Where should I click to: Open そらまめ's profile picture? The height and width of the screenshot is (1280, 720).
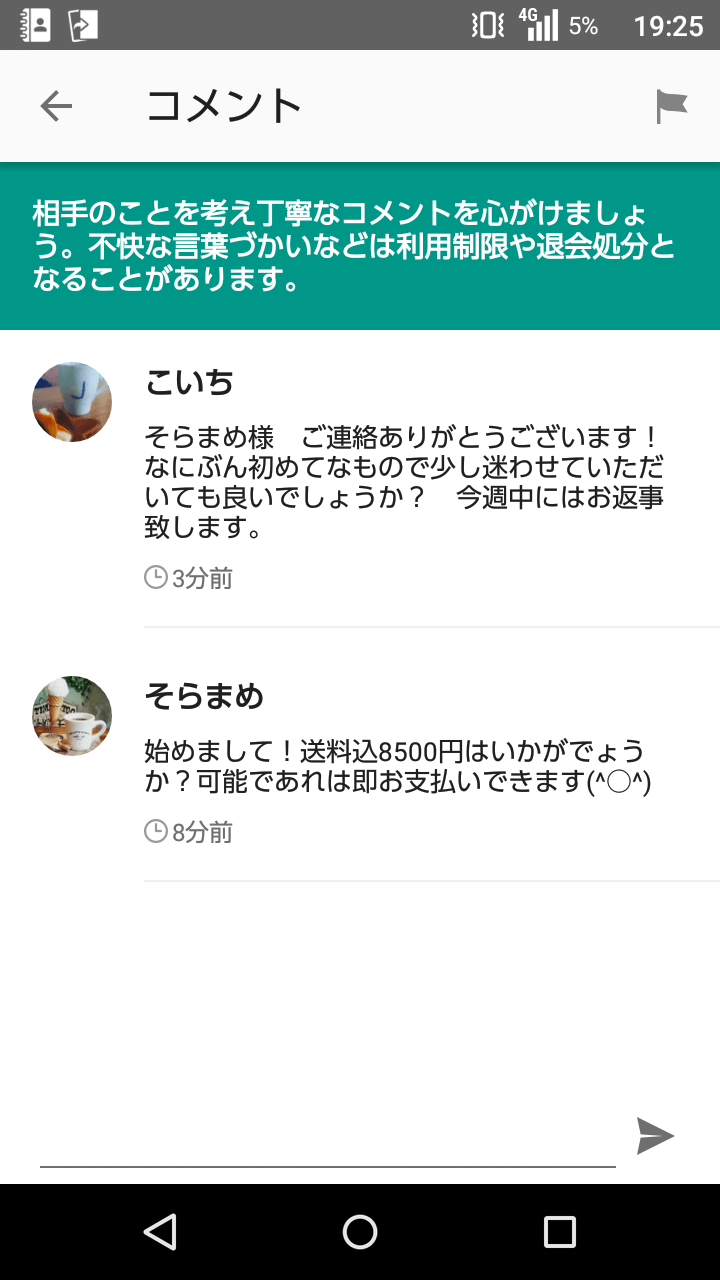72,716
